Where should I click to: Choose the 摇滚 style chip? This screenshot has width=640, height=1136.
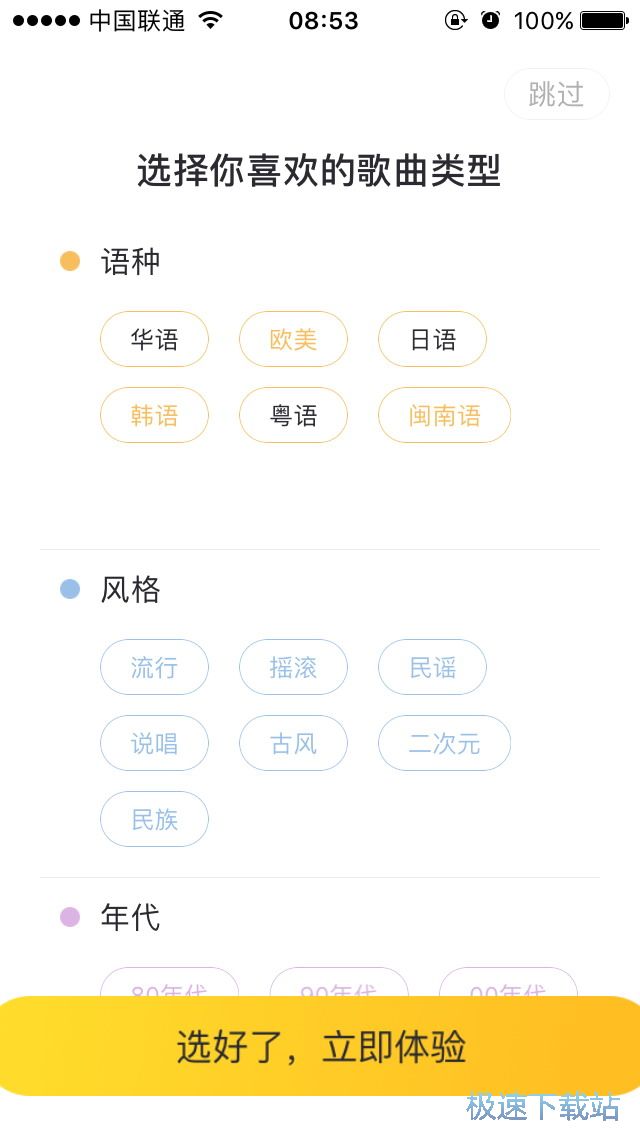click(x=293, y=667)
